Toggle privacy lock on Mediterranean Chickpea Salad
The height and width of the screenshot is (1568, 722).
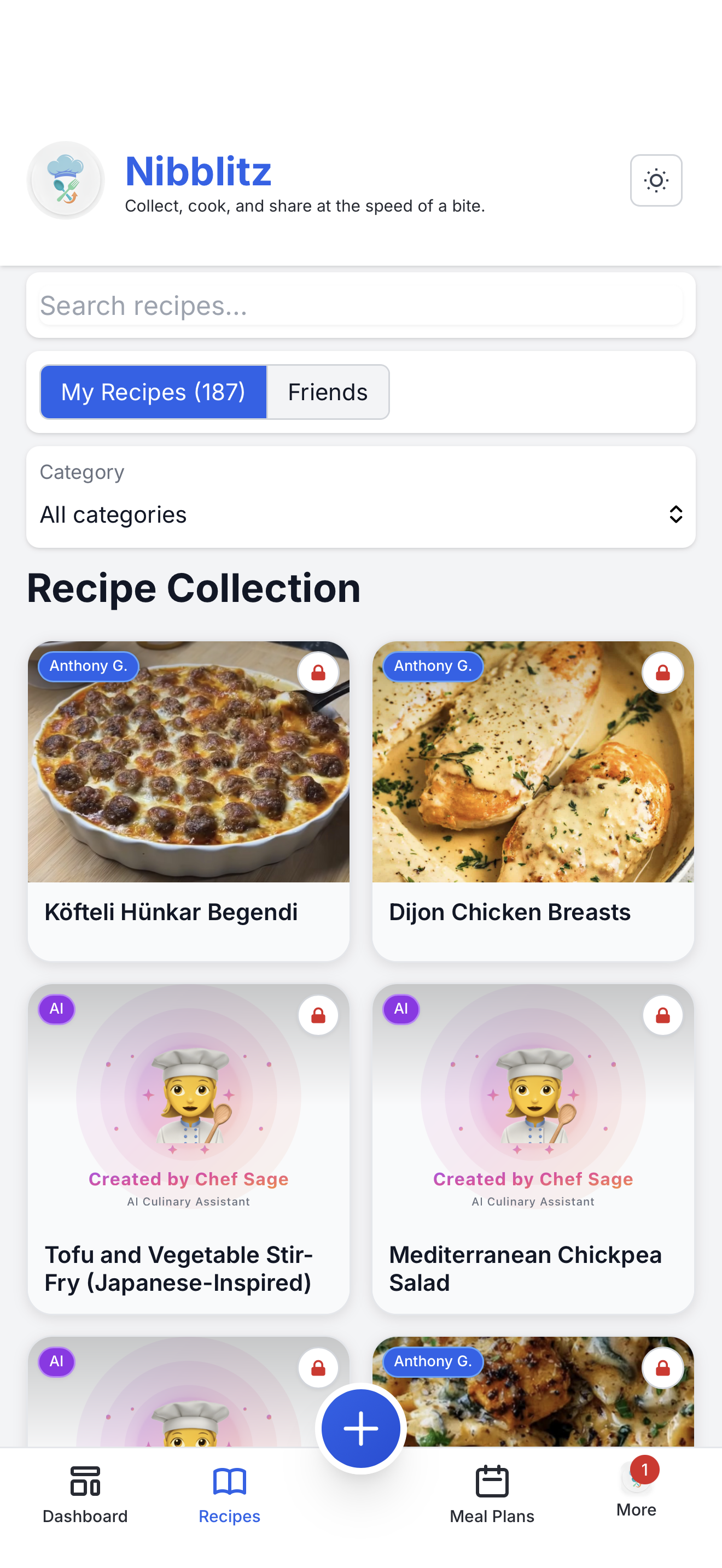663,1014
